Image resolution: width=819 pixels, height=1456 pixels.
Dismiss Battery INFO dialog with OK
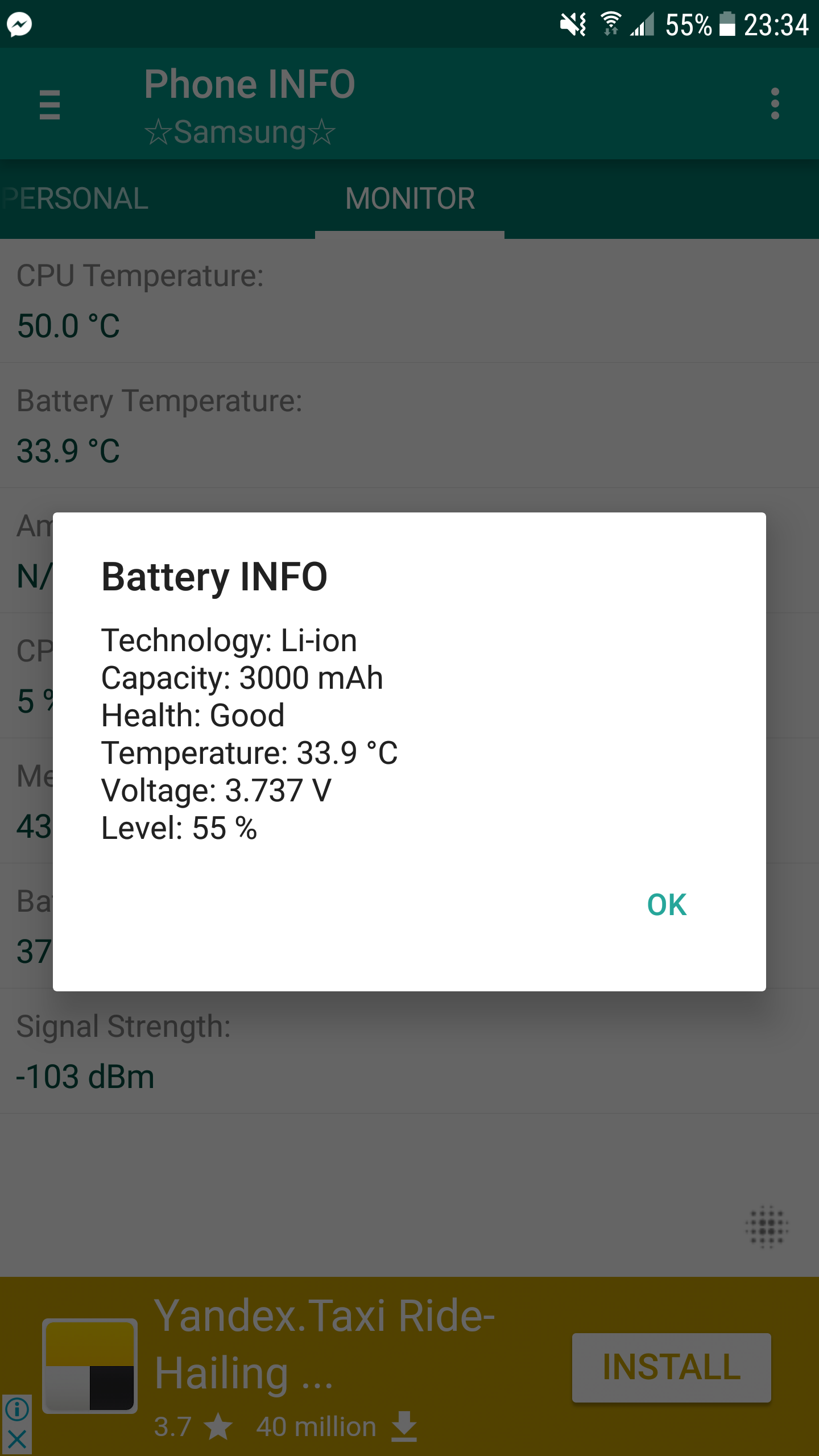pos(667,904)
